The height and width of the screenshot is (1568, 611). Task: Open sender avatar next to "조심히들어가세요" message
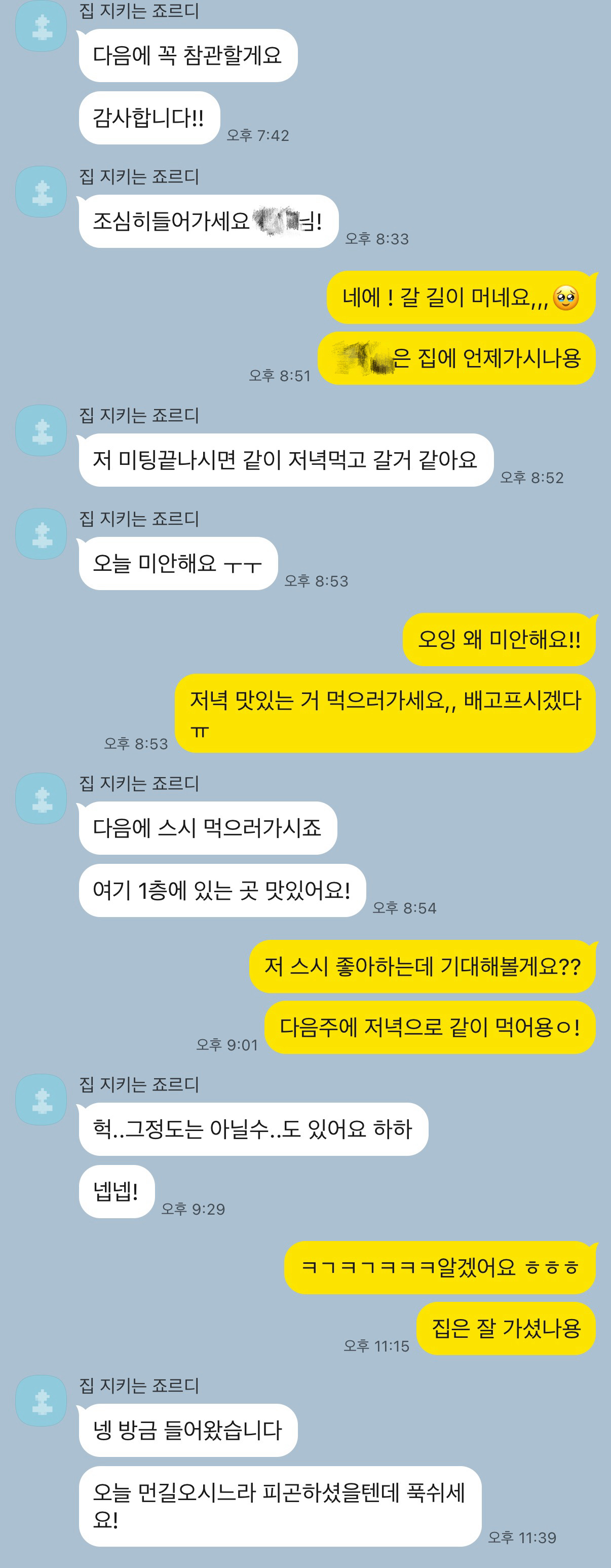click(x=41, y=192)
